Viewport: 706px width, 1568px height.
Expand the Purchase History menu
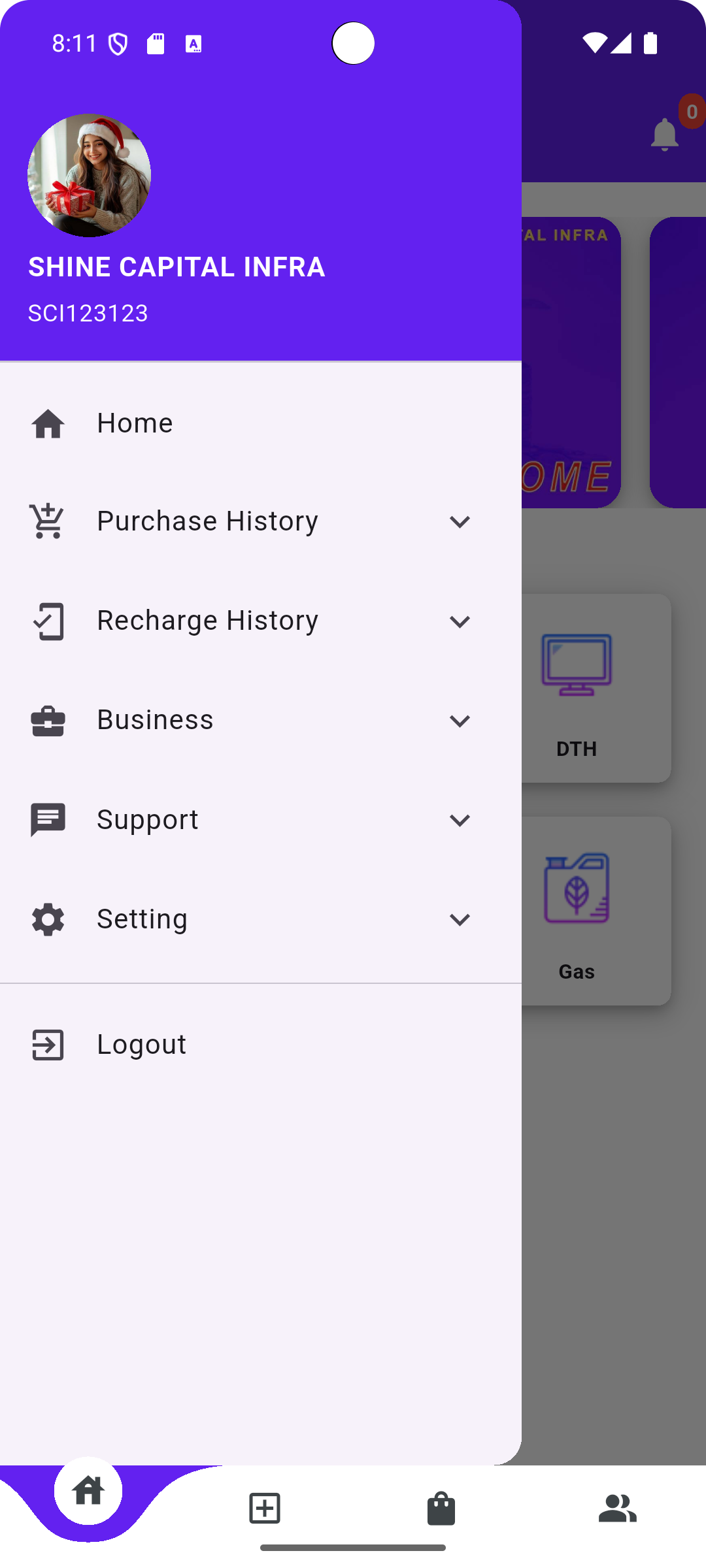(460, 522)
